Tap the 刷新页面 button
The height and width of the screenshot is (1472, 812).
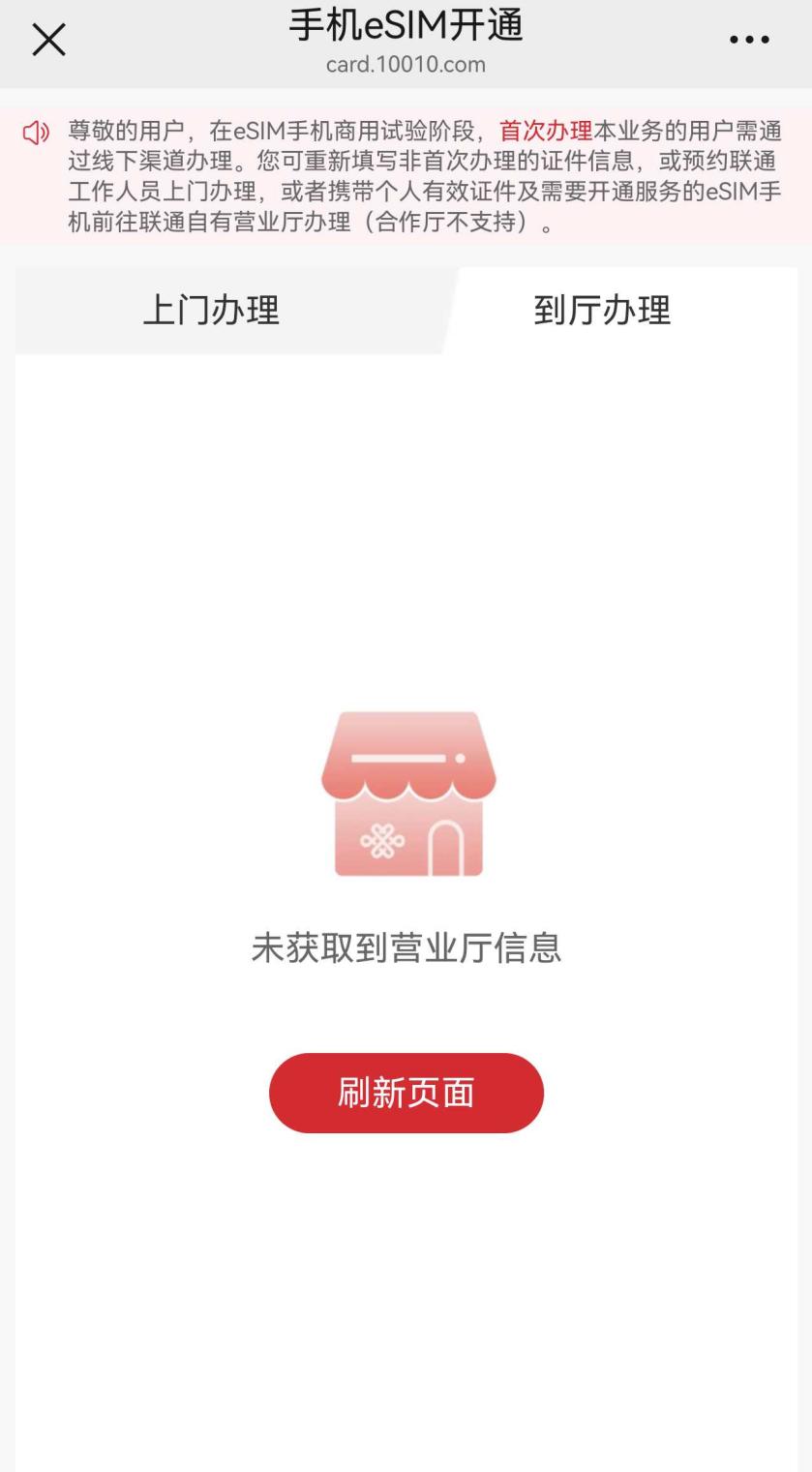[x=406, y=1093]
